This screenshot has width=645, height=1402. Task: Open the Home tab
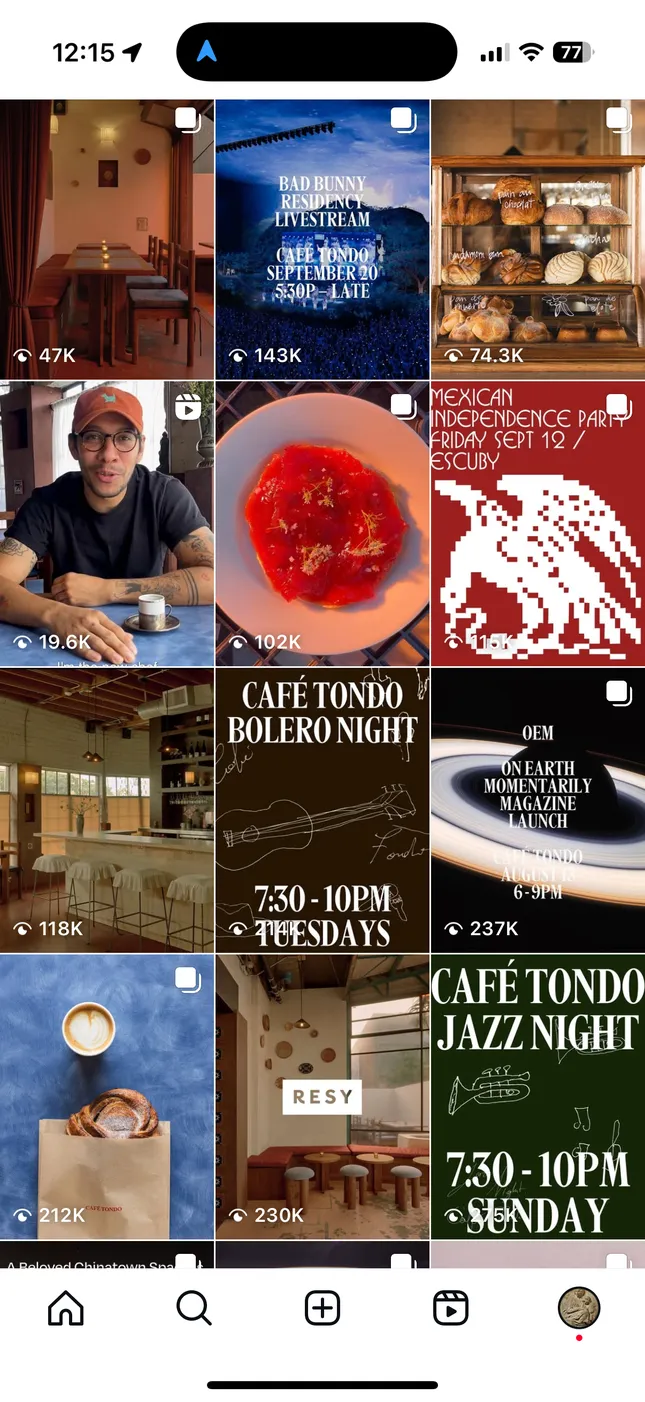[66, 1307]
